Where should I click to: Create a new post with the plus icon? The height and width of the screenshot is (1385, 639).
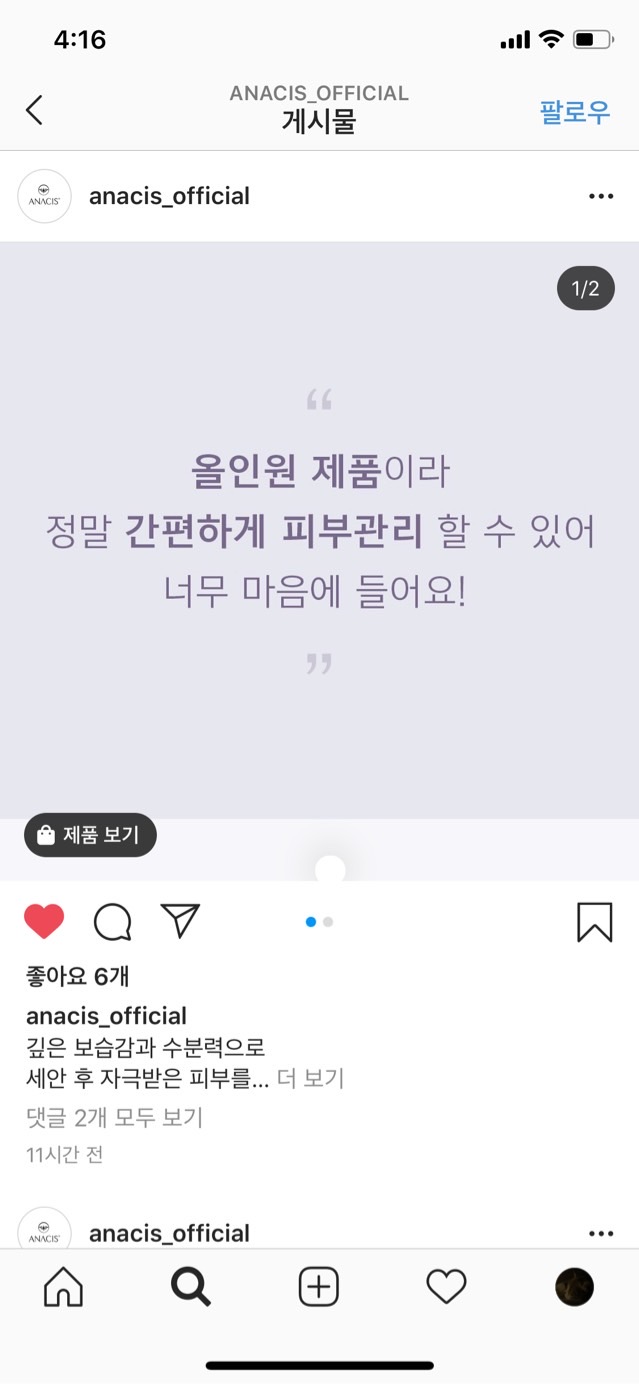coord(319,1287)
